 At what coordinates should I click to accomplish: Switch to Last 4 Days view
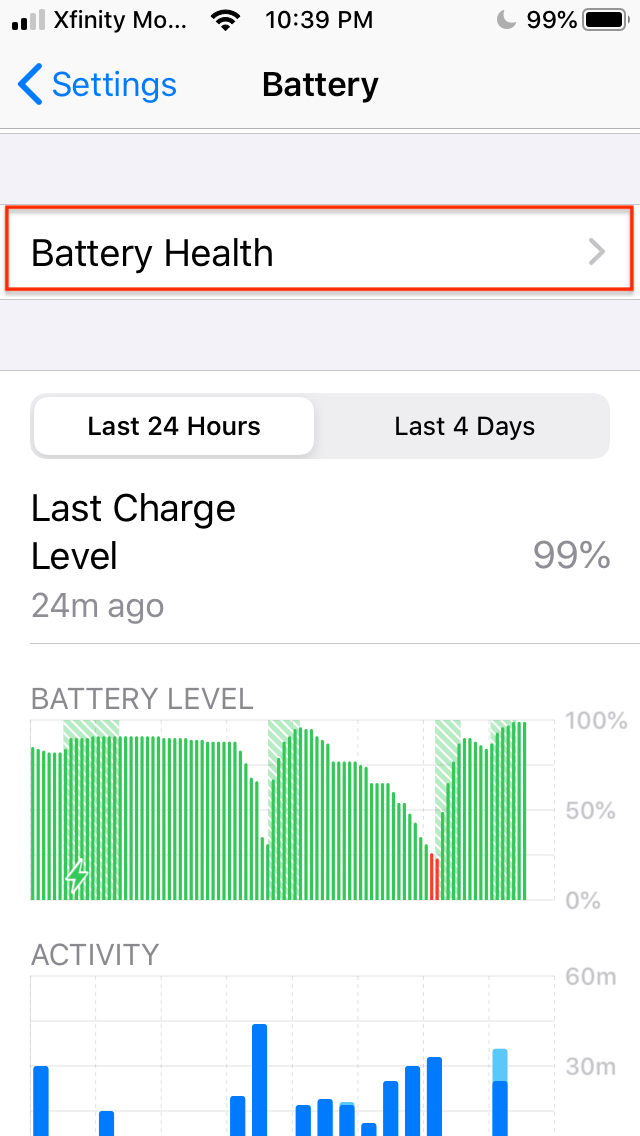(x=464, y=426)
